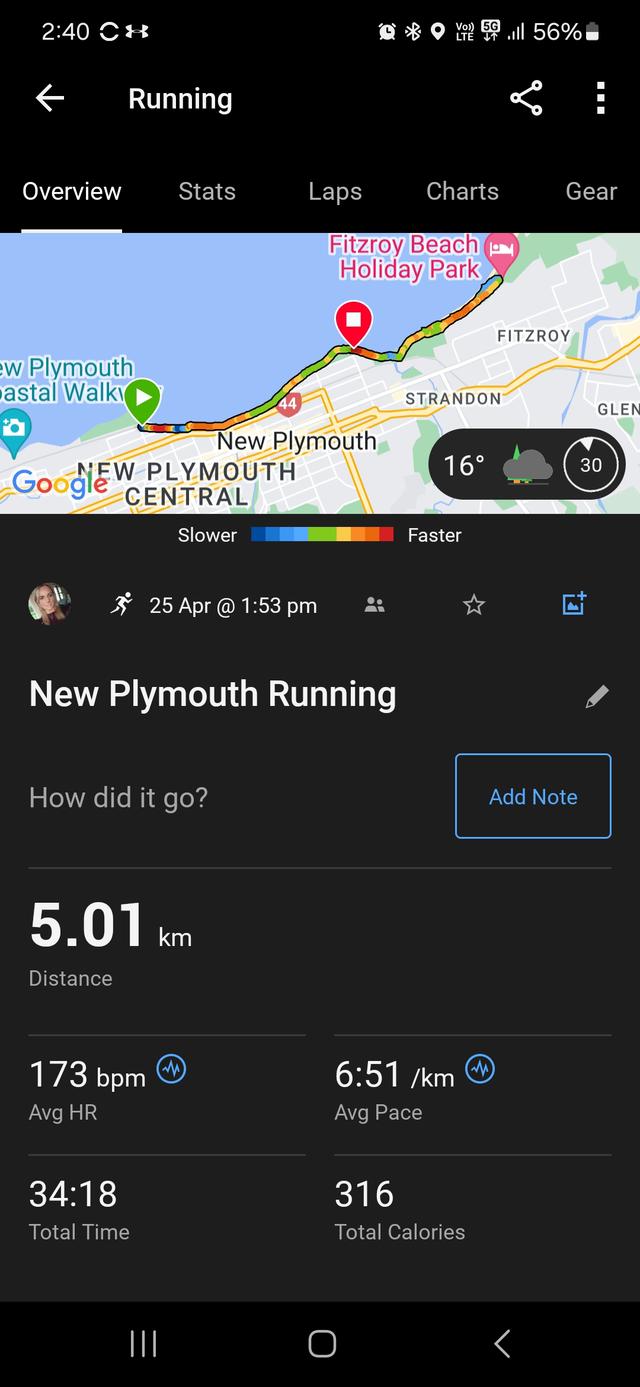640x1387 pixels.
Task: Share this running activity
Action: [x=526, y=98]
